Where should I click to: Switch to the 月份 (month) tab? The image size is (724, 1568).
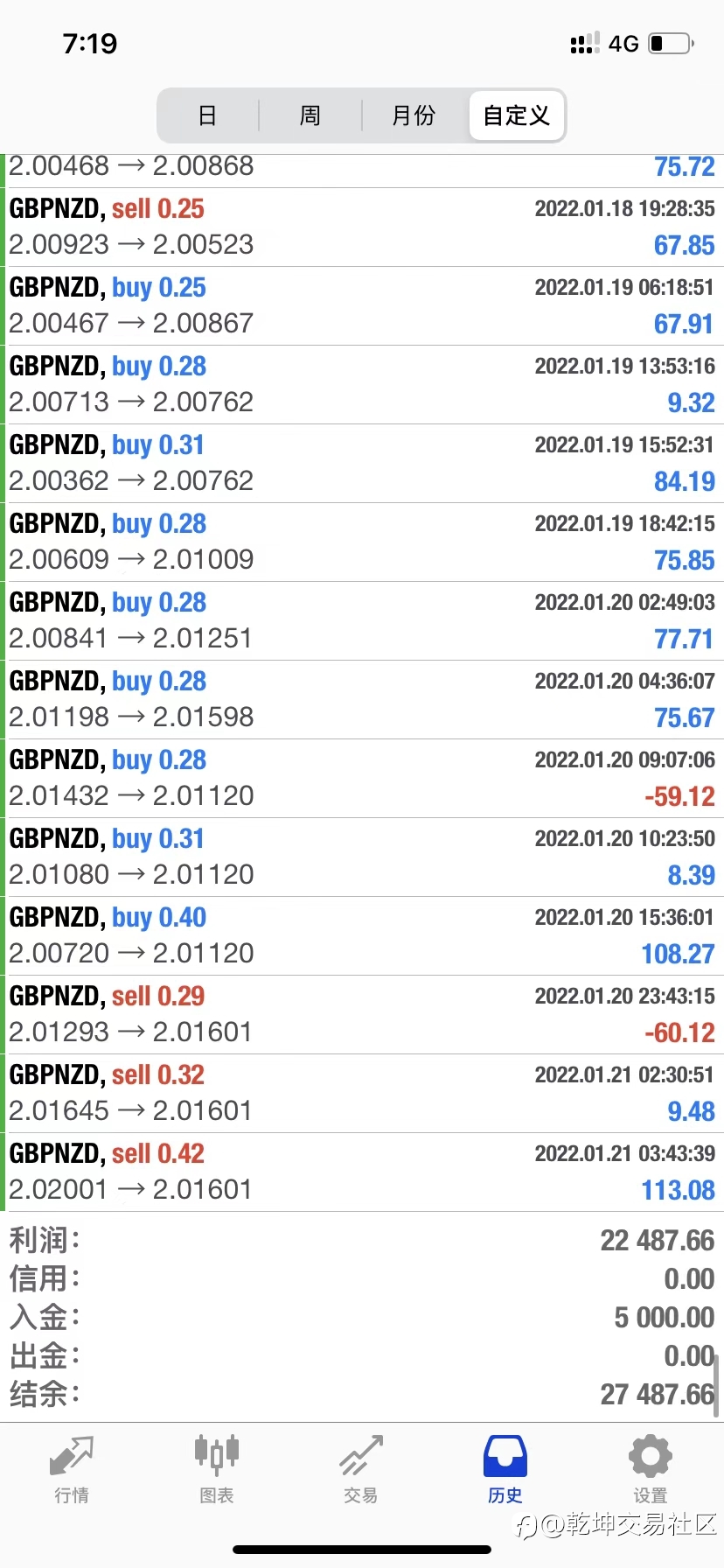(414, 115)
